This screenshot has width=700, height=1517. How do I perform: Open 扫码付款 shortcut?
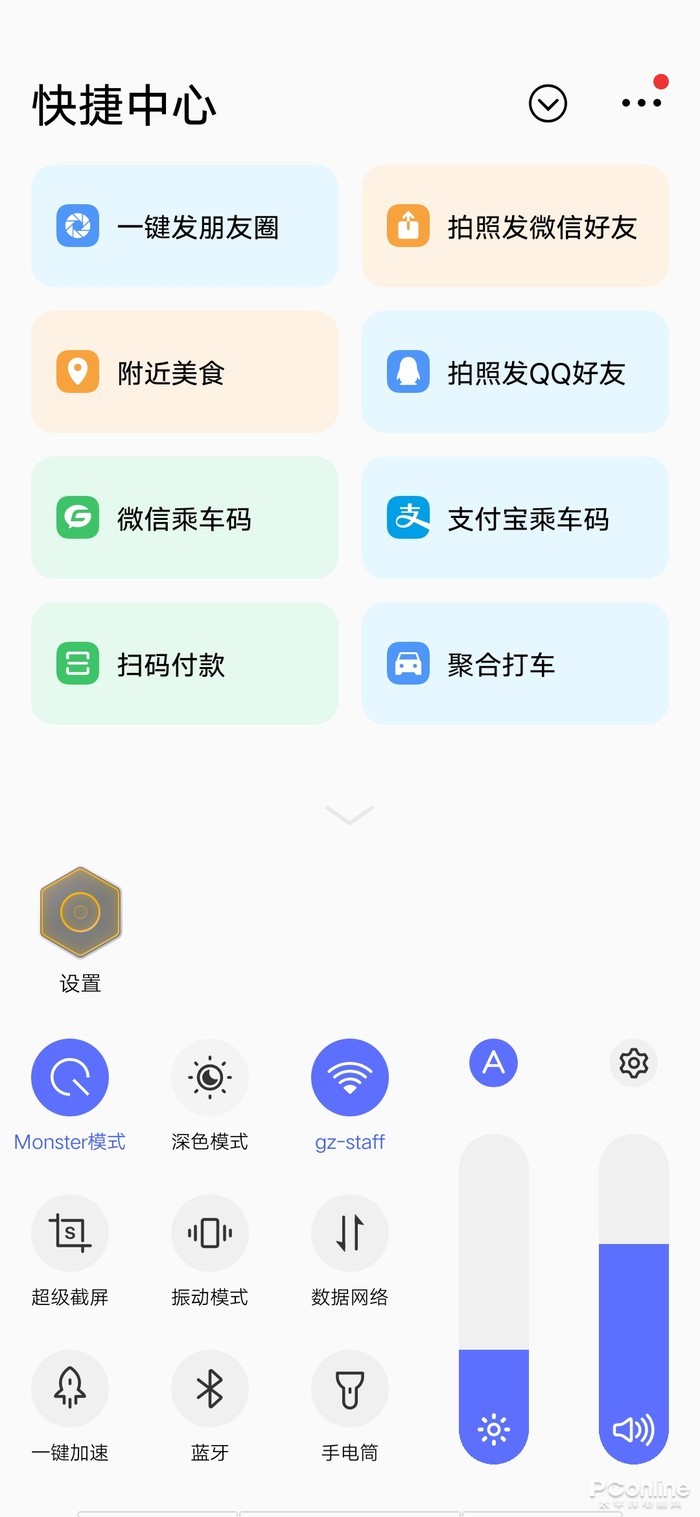[x=185, y=664]
